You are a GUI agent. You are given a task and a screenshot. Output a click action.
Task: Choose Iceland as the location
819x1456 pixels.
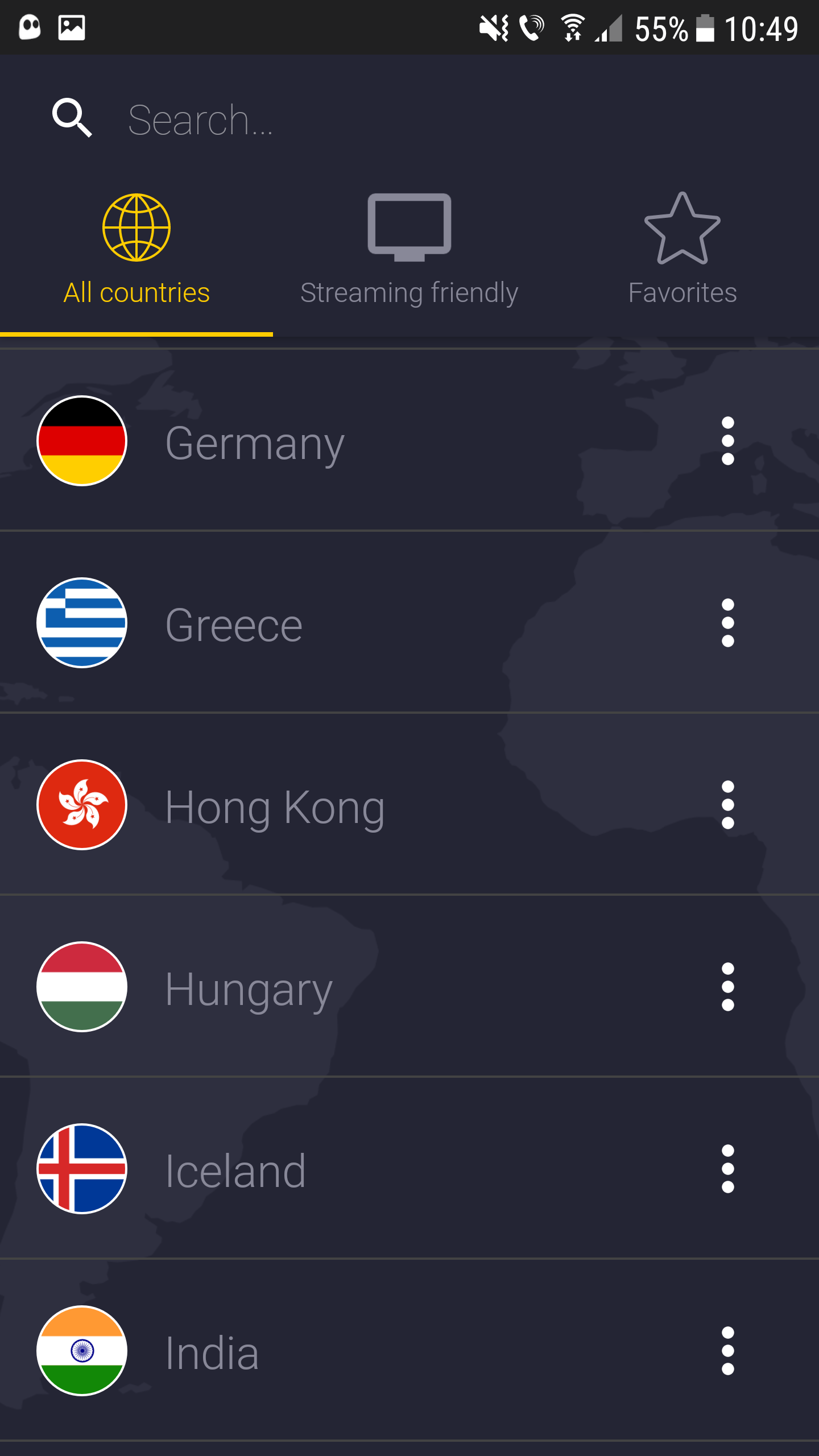coord(235,1170)
